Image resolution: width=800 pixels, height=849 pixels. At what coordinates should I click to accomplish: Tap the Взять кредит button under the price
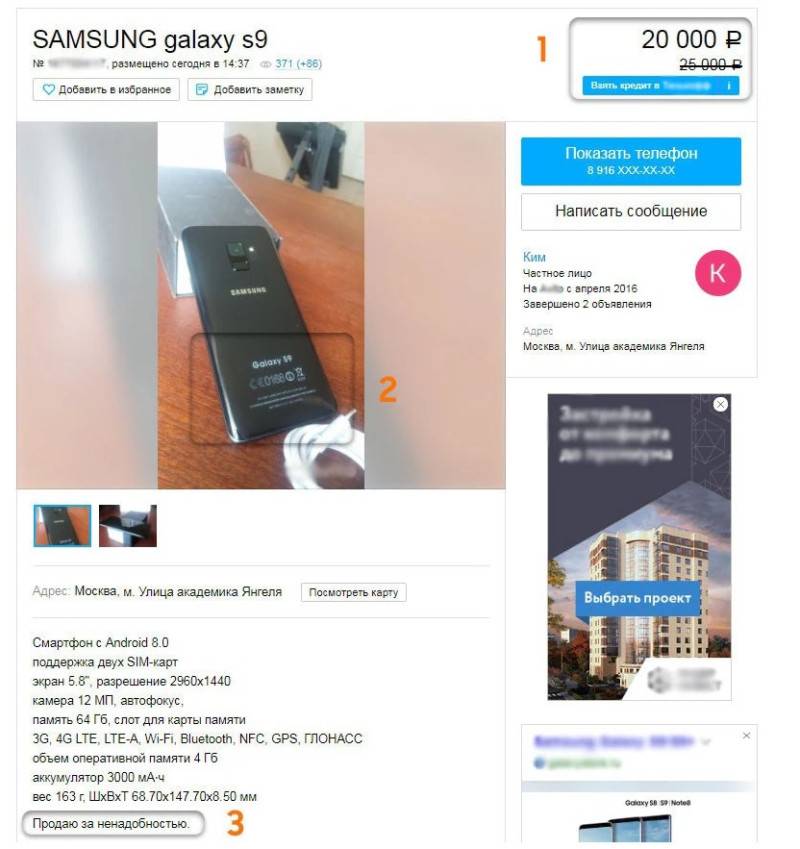pyautogui.click(x=661, y=86)
